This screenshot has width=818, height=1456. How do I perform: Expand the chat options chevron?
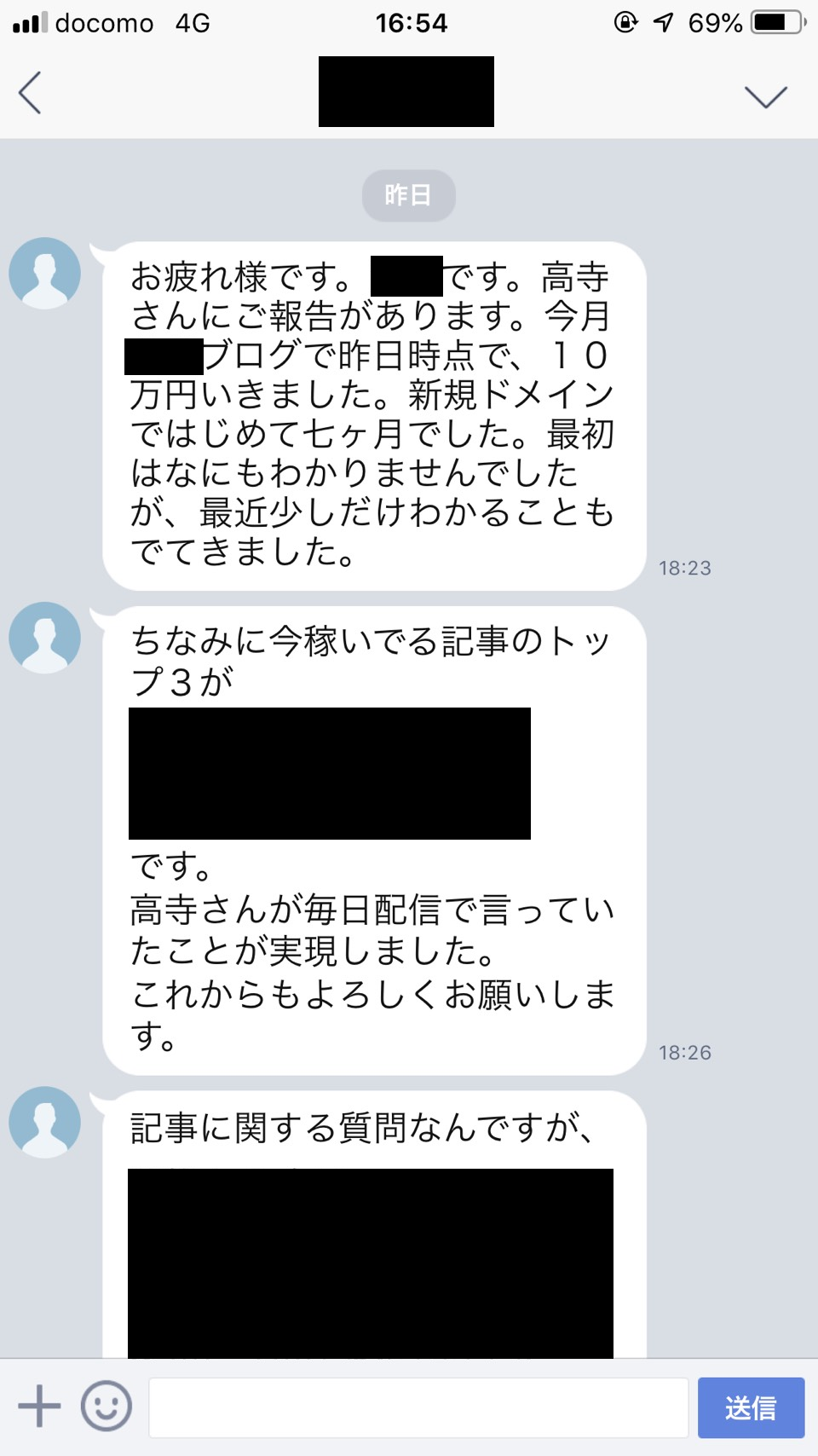pyautogui.click(x=765, y=95)
